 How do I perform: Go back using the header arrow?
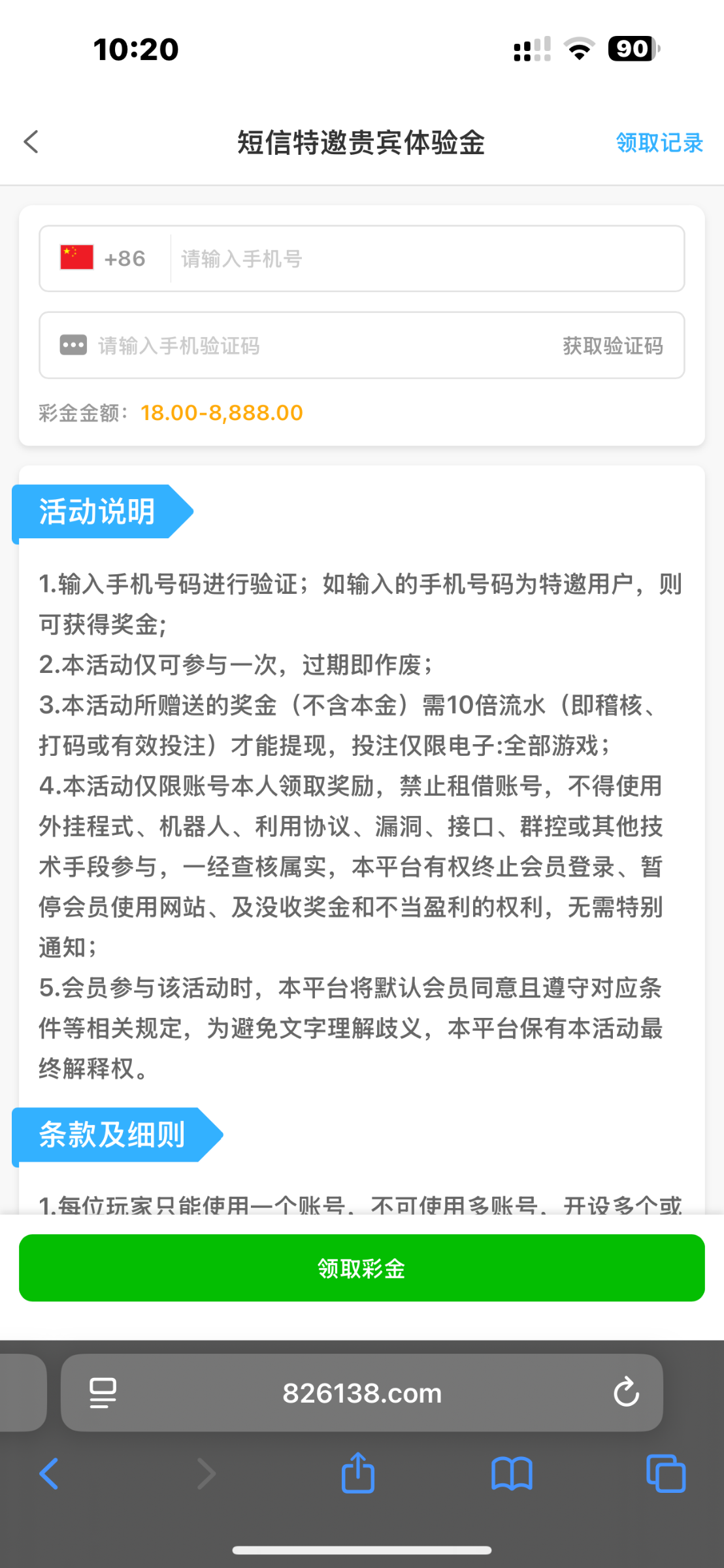[x=31, y=142]
